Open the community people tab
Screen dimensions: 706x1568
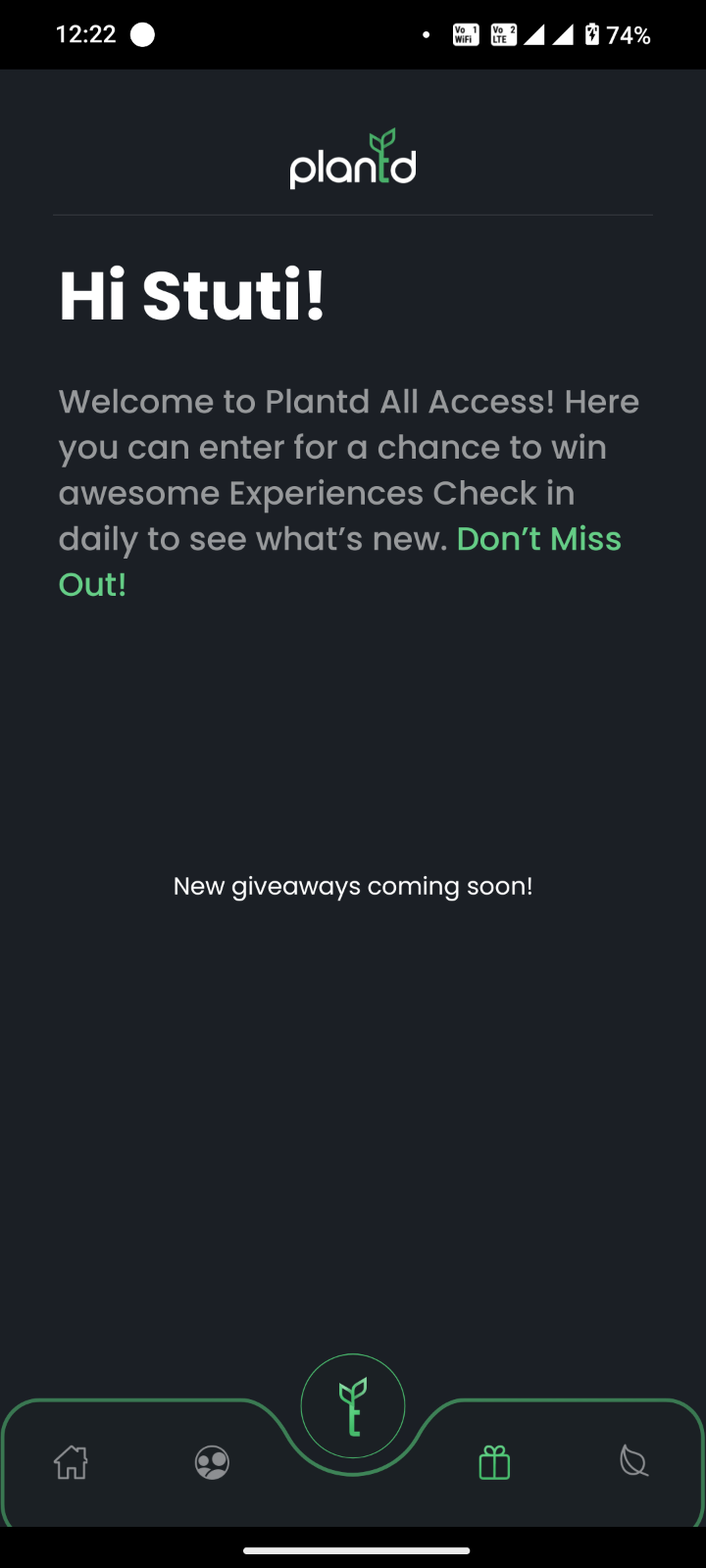point(212,1463)
